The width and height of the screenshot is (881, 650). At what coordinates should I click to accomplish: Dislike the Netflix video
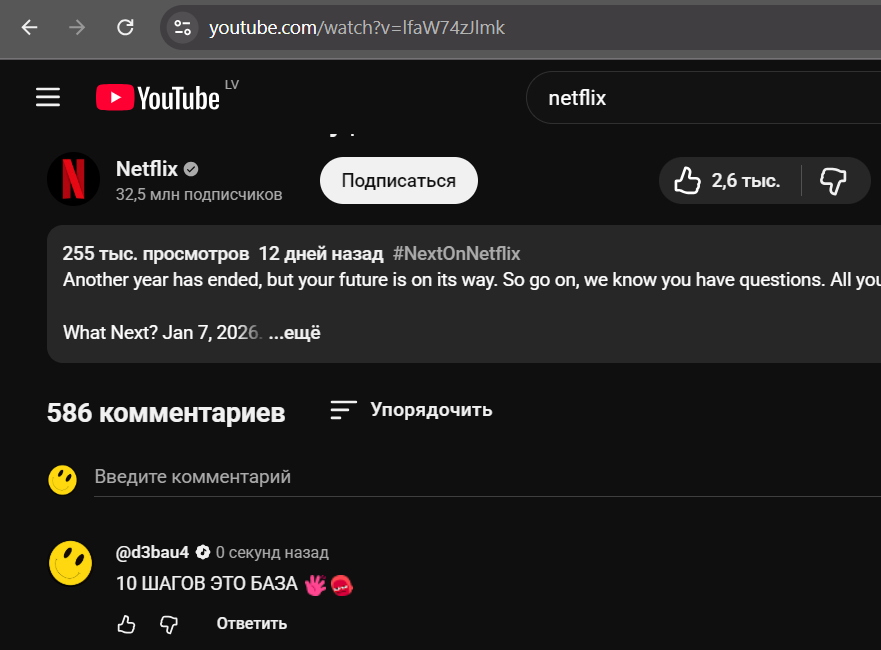point(833,181)
